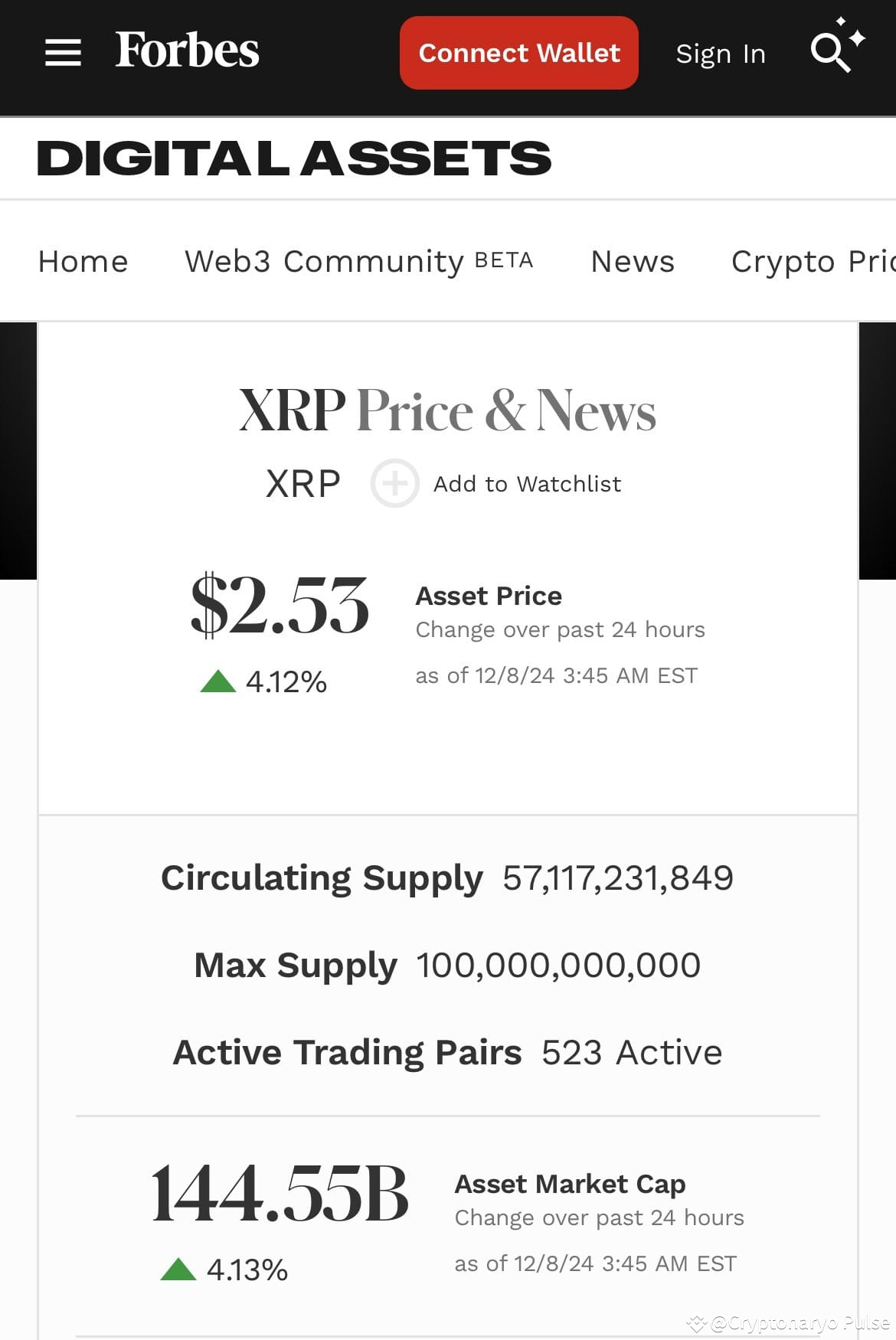This screenshot has width=896, height=1340.
Task: Click Add to Watchlist text
Action: click(527, 483)
